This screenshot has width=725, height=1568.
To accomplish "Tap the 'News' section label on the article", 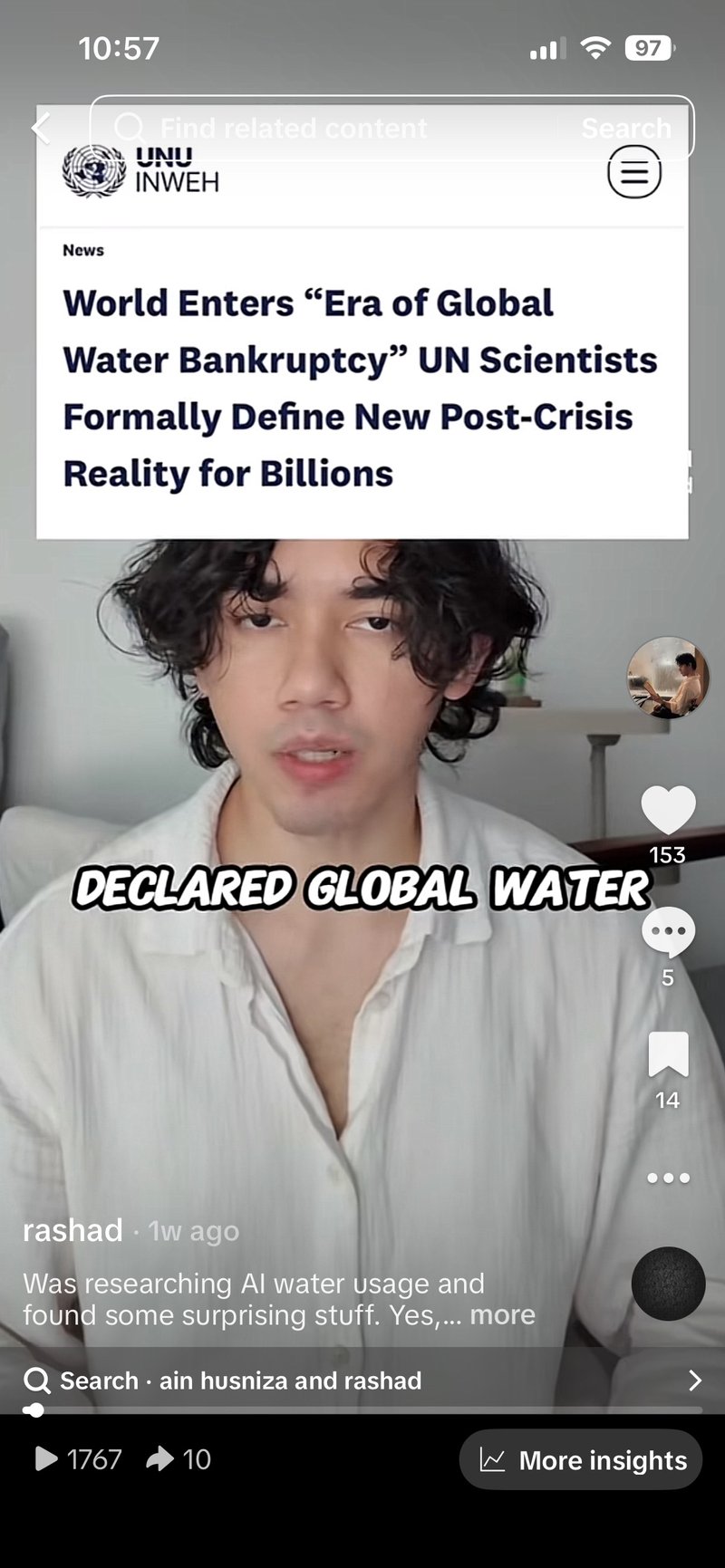I will (82, 250).
